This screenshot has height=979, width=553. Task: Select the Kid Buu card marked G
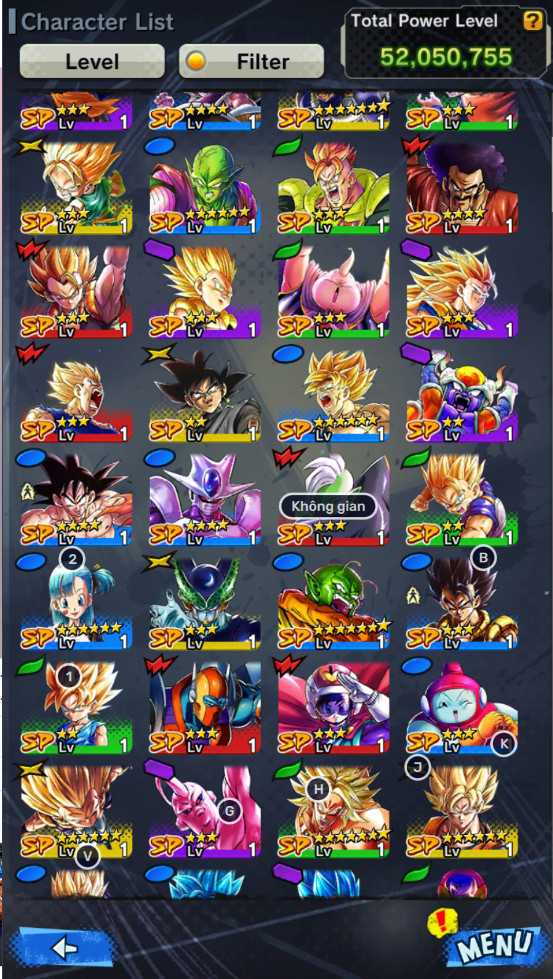click(205, 812)
